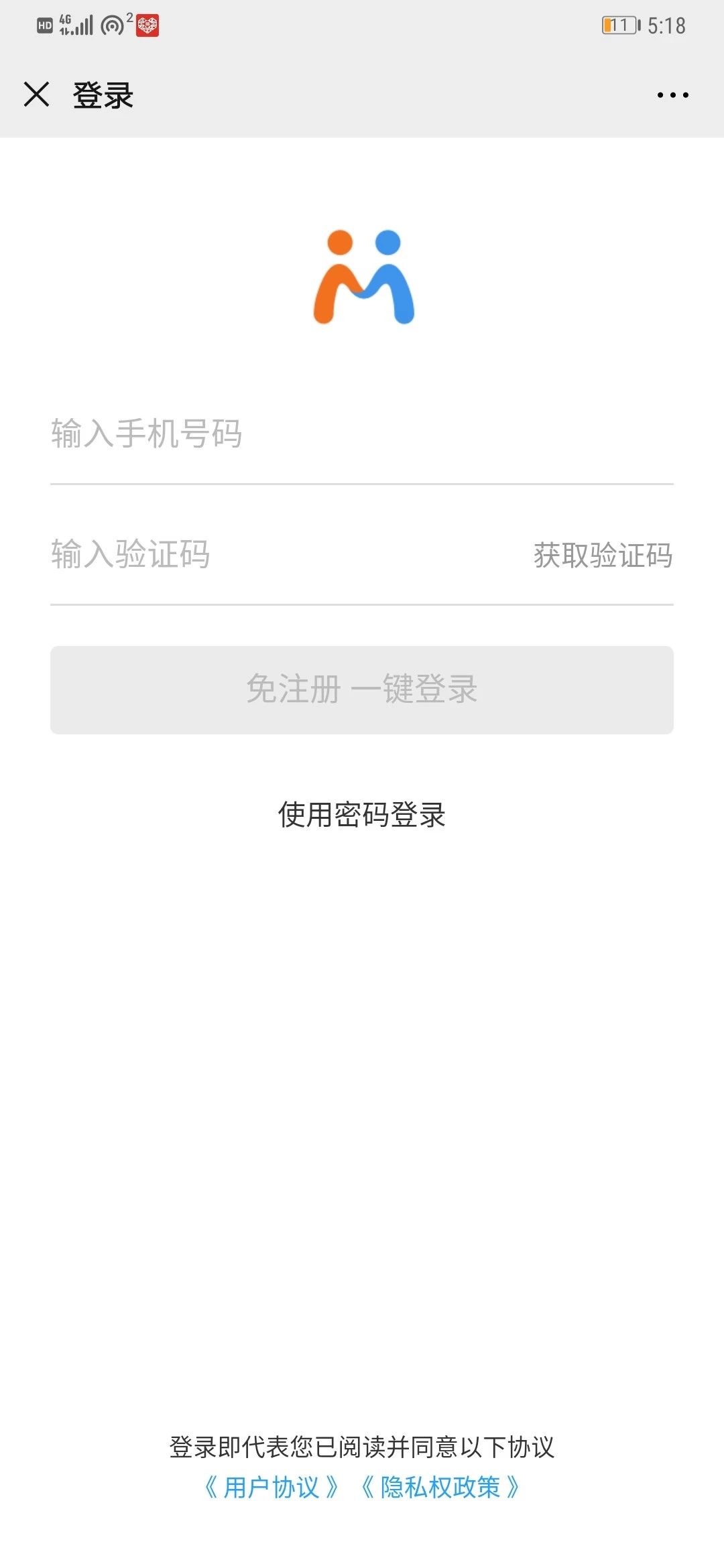Focus the 输入手机号码 field
Screen dimensions: 724x1568
(x=361, y=434)
